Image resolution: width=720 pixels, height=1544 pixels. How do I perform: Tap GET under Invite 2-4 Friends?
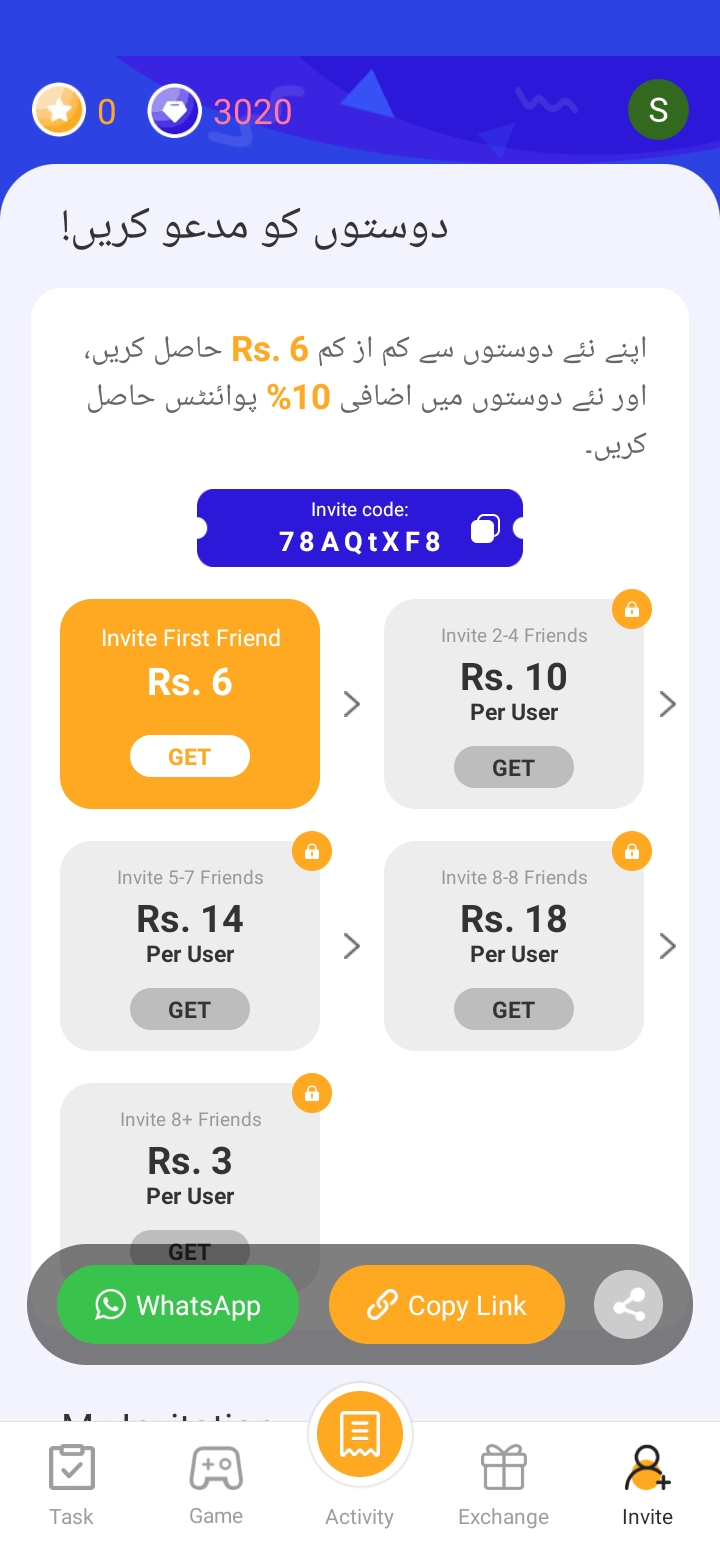[514, 767]
